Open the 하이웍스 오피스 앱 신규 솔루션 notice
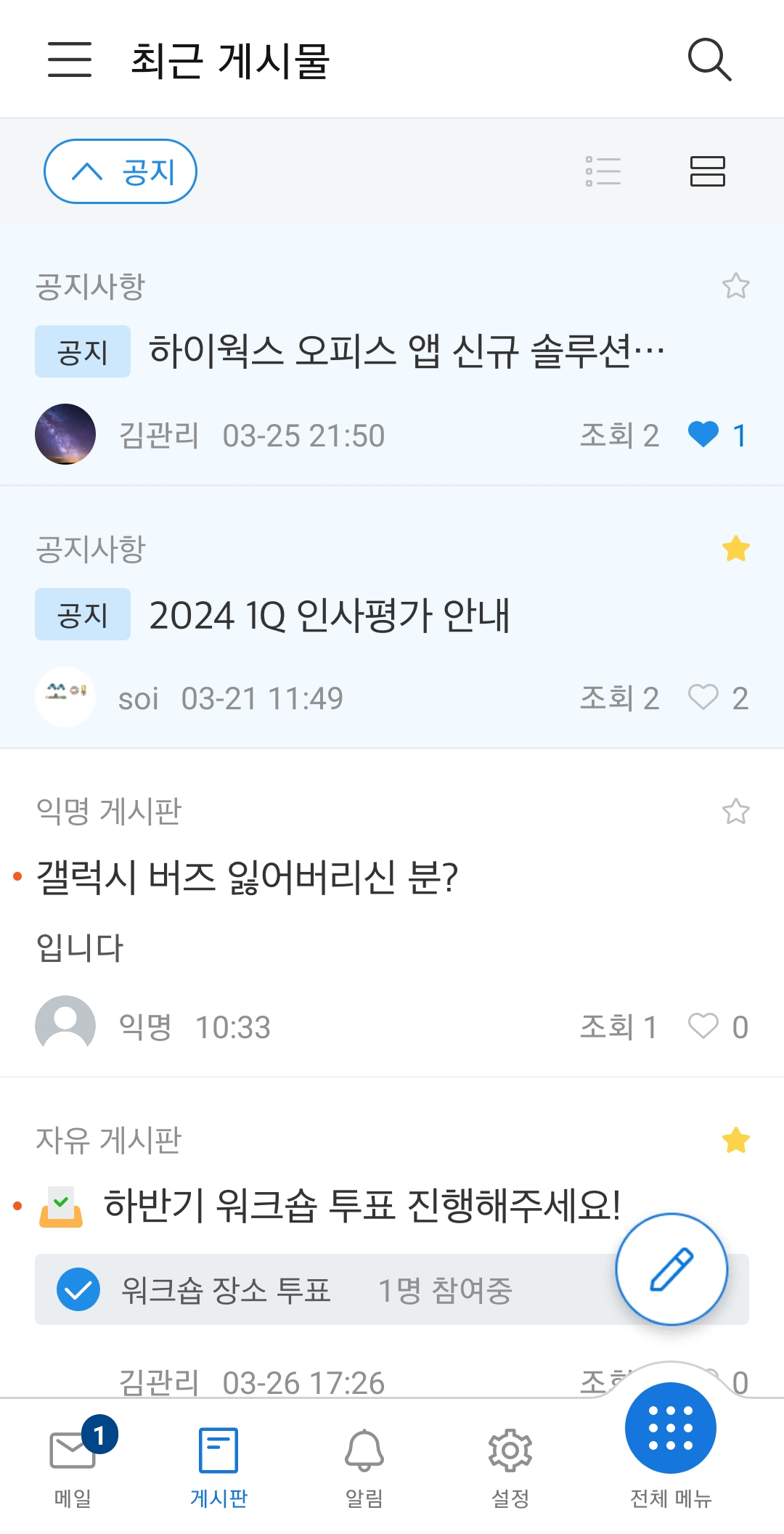The height and width of the screenshot is (1534, 784). click(407, 351)
